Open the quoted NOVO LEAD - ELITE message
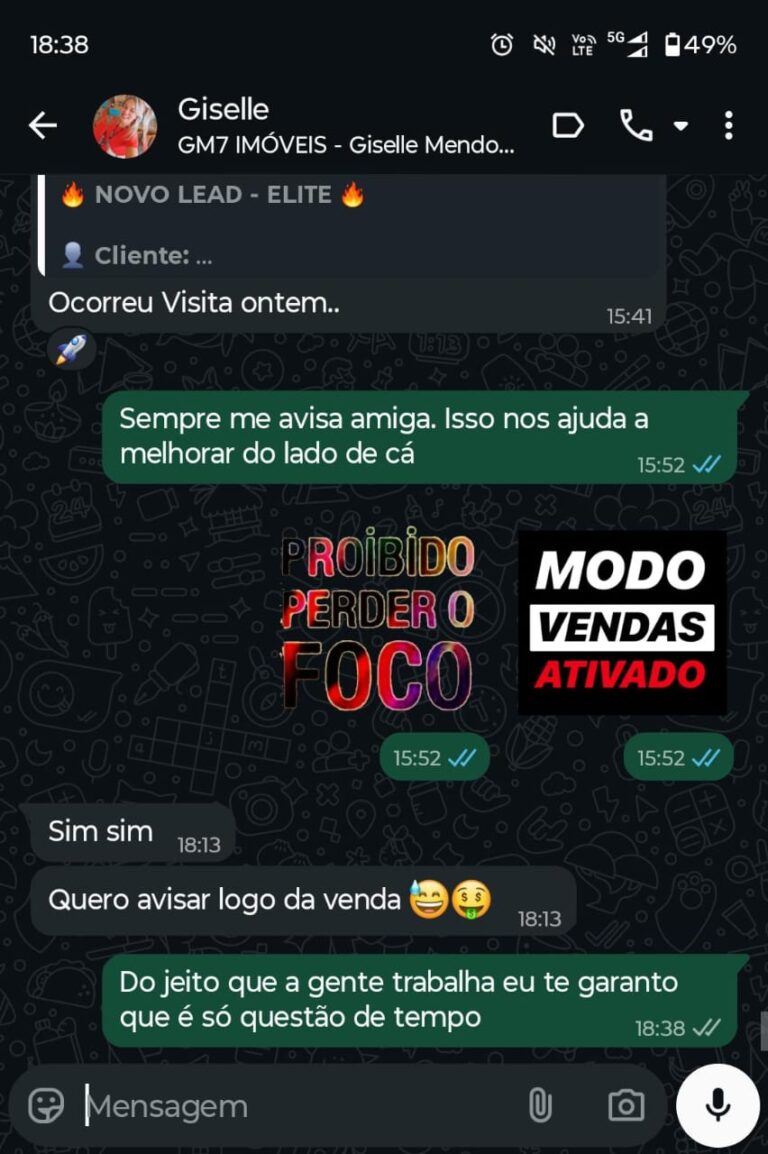This screenshot has height=1154, width=768. click(350, 225)
